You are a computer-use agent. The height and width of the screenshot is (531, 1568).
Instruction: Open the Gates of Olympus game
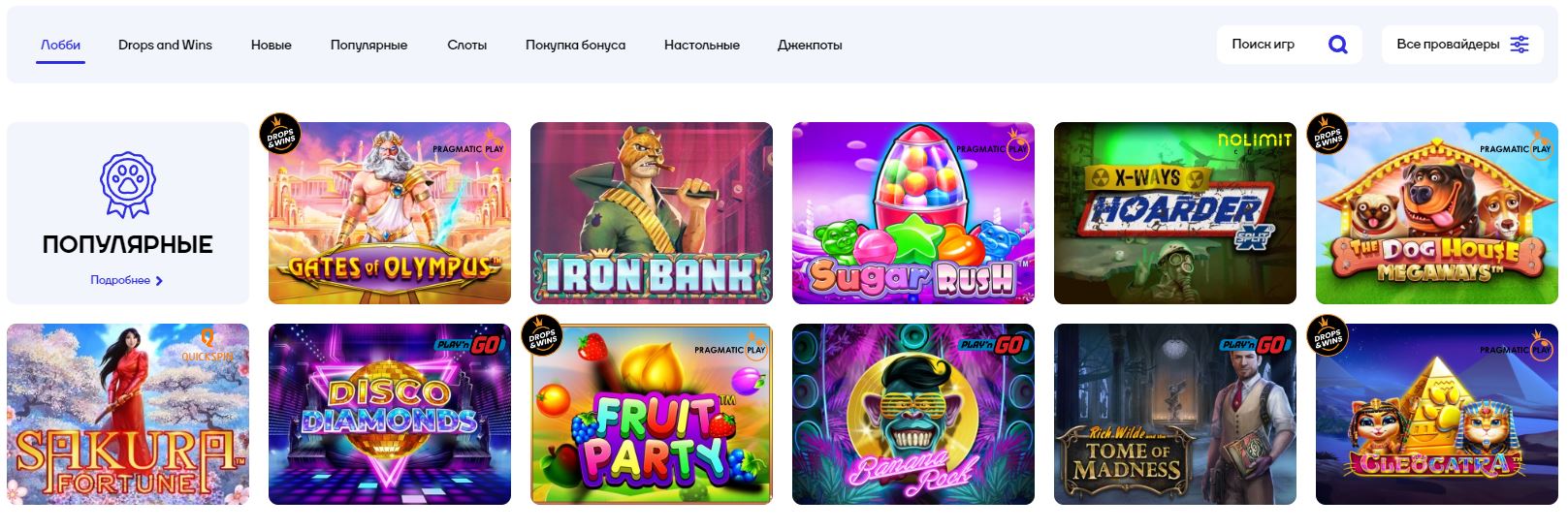pyautogui.click(x=390, y=213)
